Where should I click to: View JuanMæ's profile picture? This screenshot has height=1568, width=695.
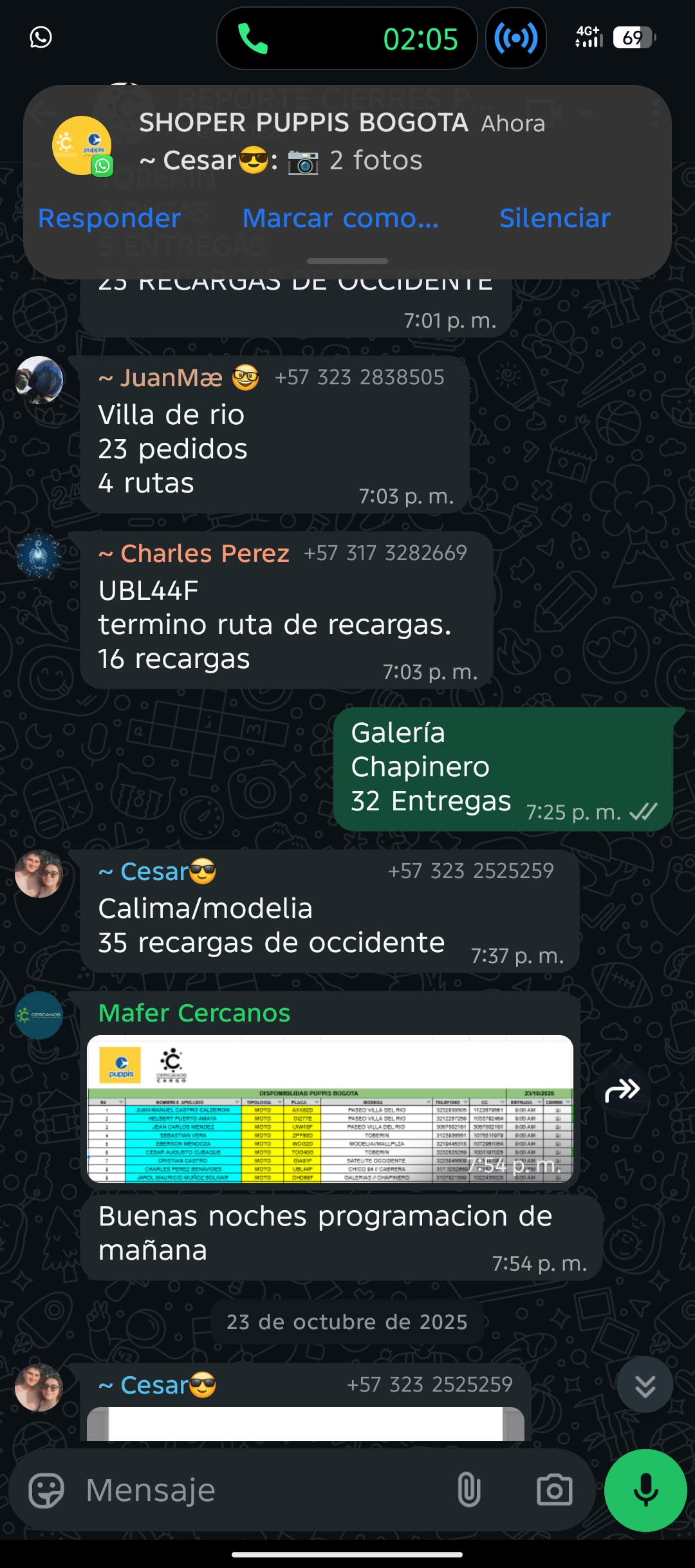click(x=39, y=380)
